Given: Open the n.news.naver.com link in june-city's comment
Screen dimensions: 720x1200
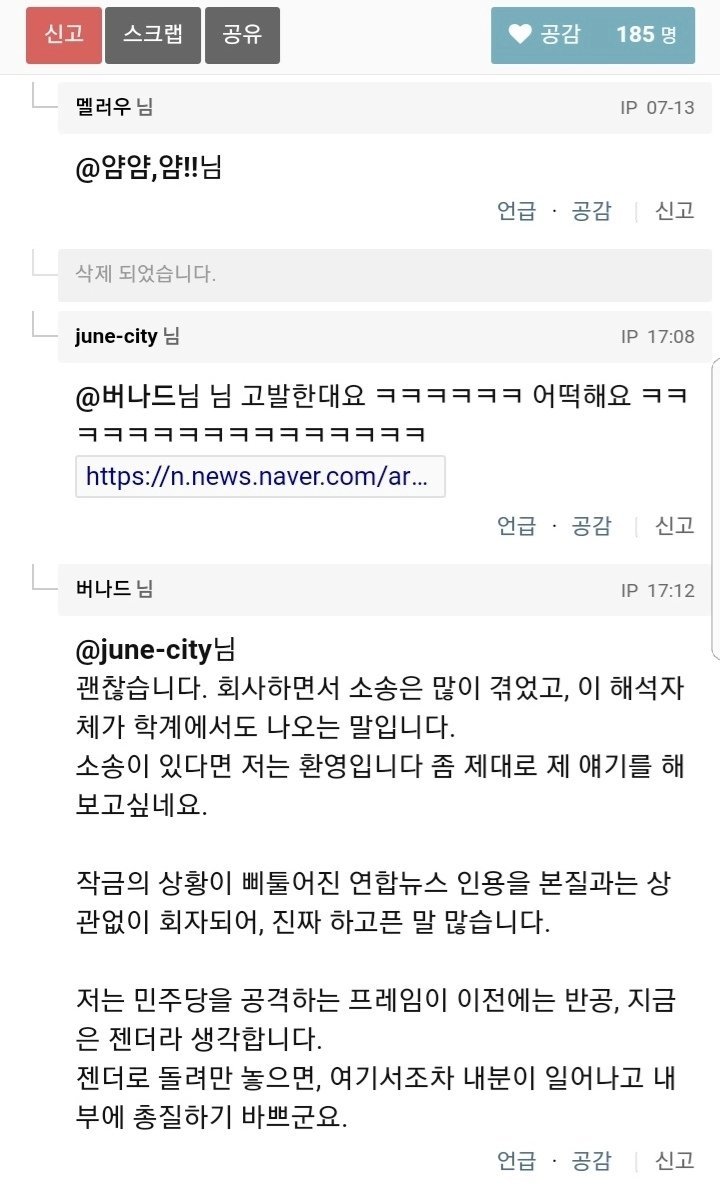Looking at the screenshot, I should point(260,476).
